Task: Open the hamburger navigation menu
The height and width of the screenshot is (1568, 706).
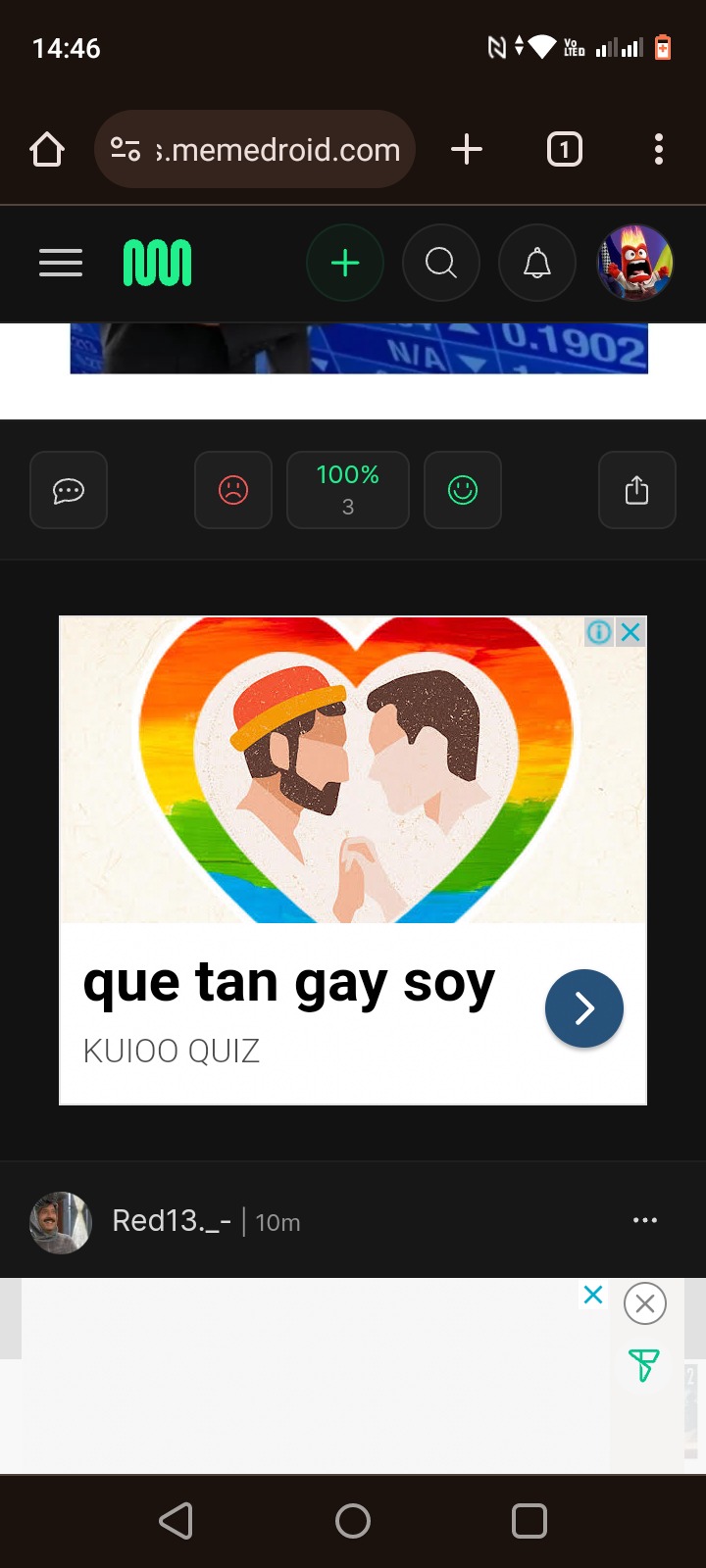Action: (60, 263)
